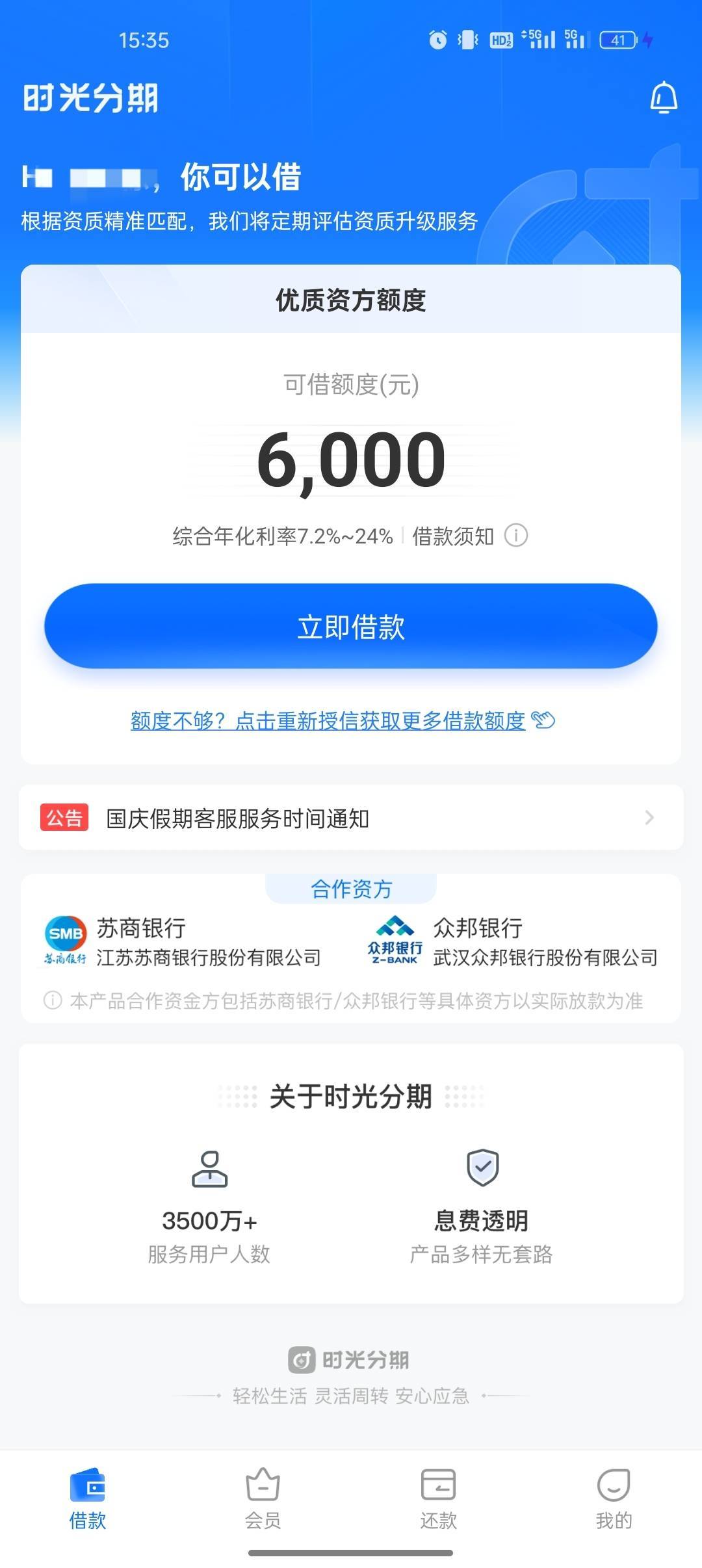Open the 国庆假期客服服务时间通知 announcement
The image size is (702, 1568).
click(x=351, y=818)
